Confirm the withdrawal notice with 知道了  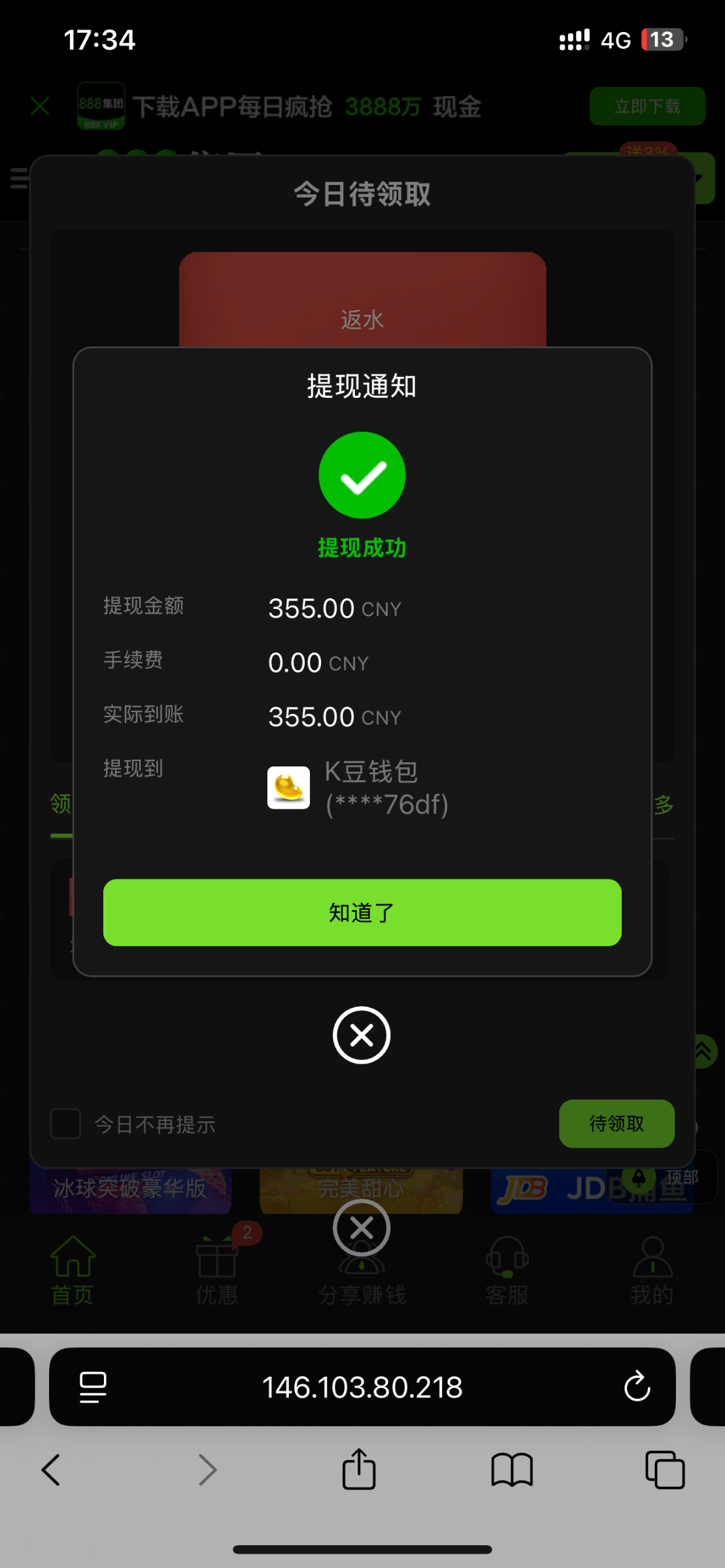click(362, 912)
